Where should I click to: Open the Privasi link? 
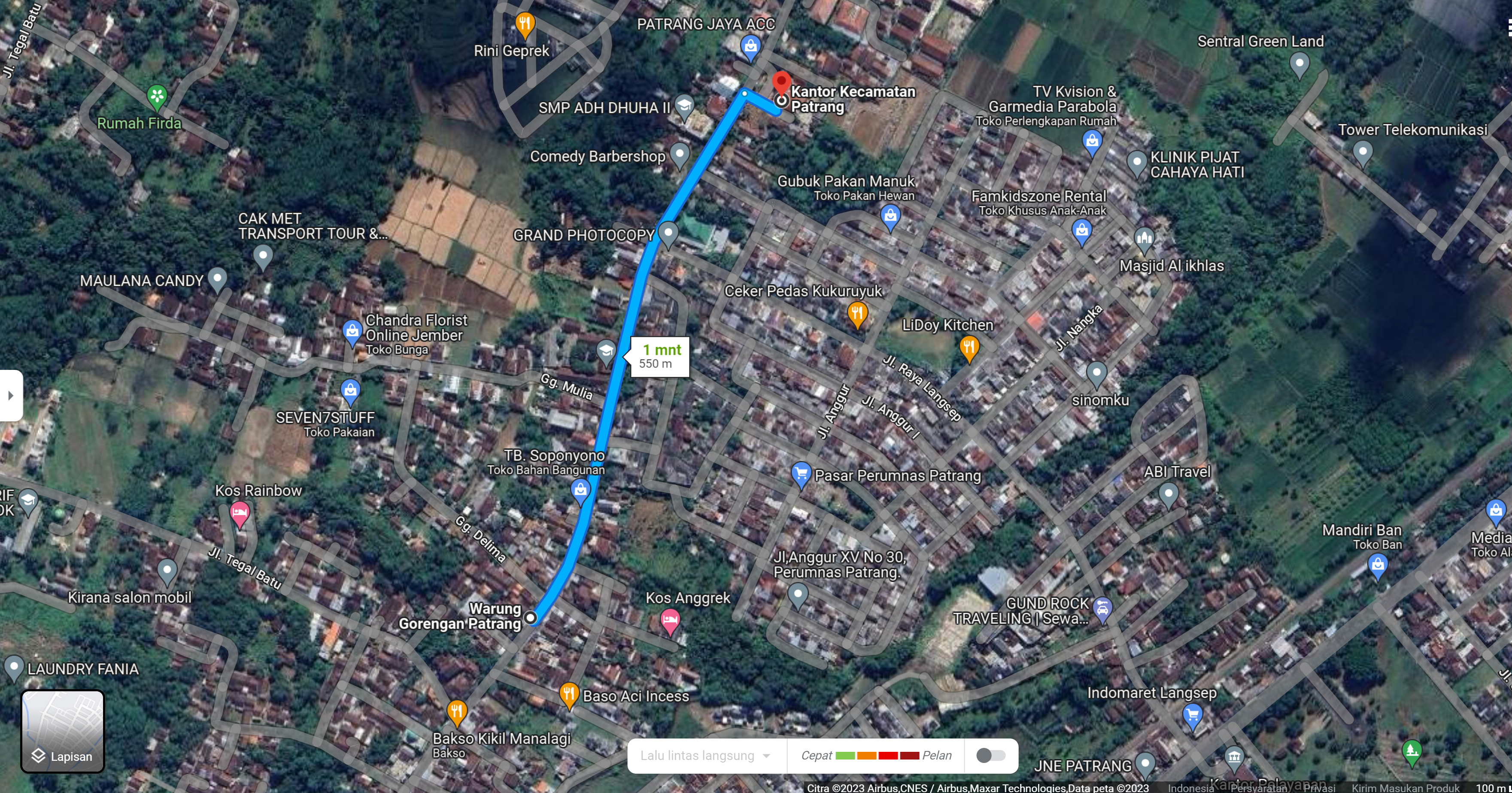click(1319, 788)
